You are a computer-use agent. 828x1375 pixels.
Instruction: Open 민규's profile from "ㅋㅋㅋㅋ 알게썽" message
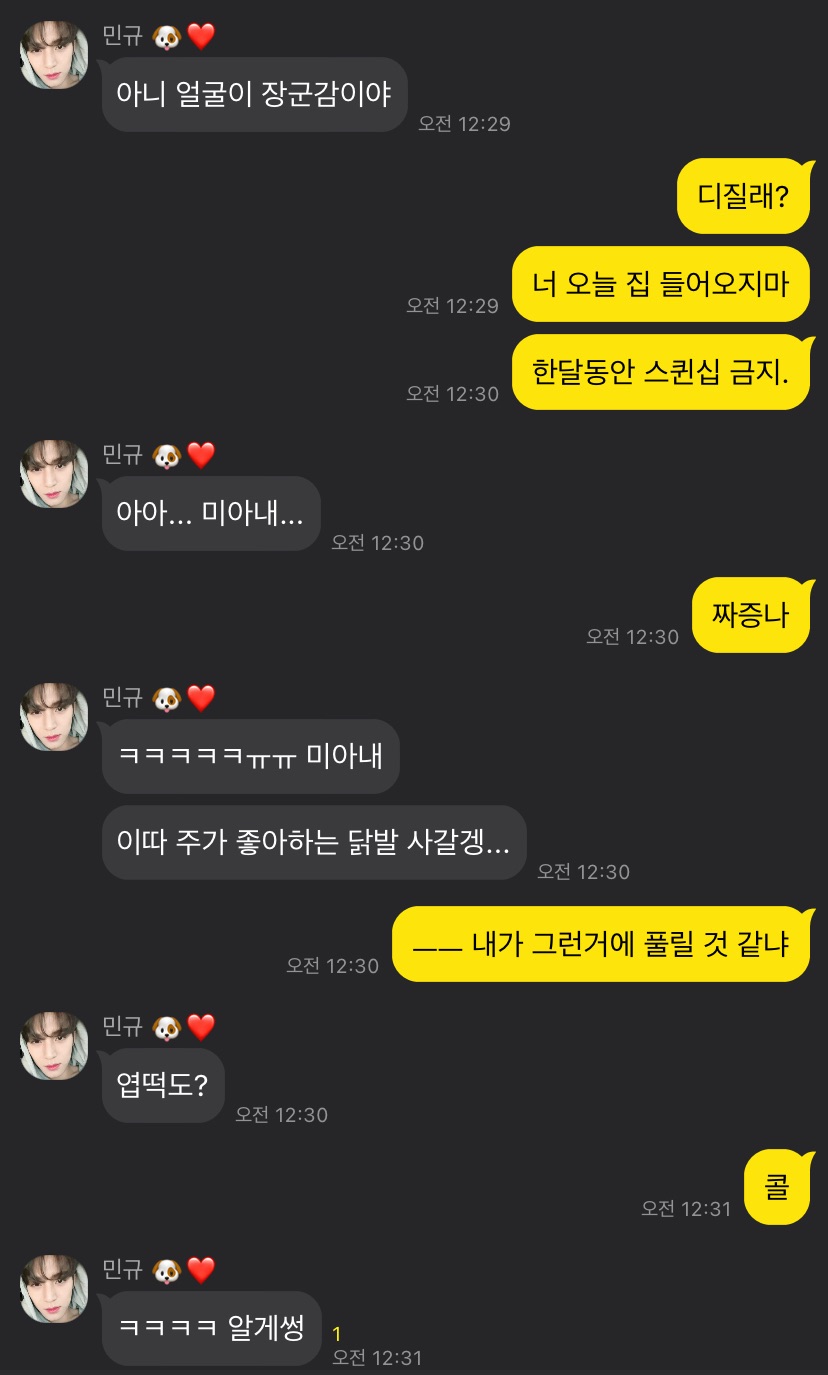point(54,1289)
